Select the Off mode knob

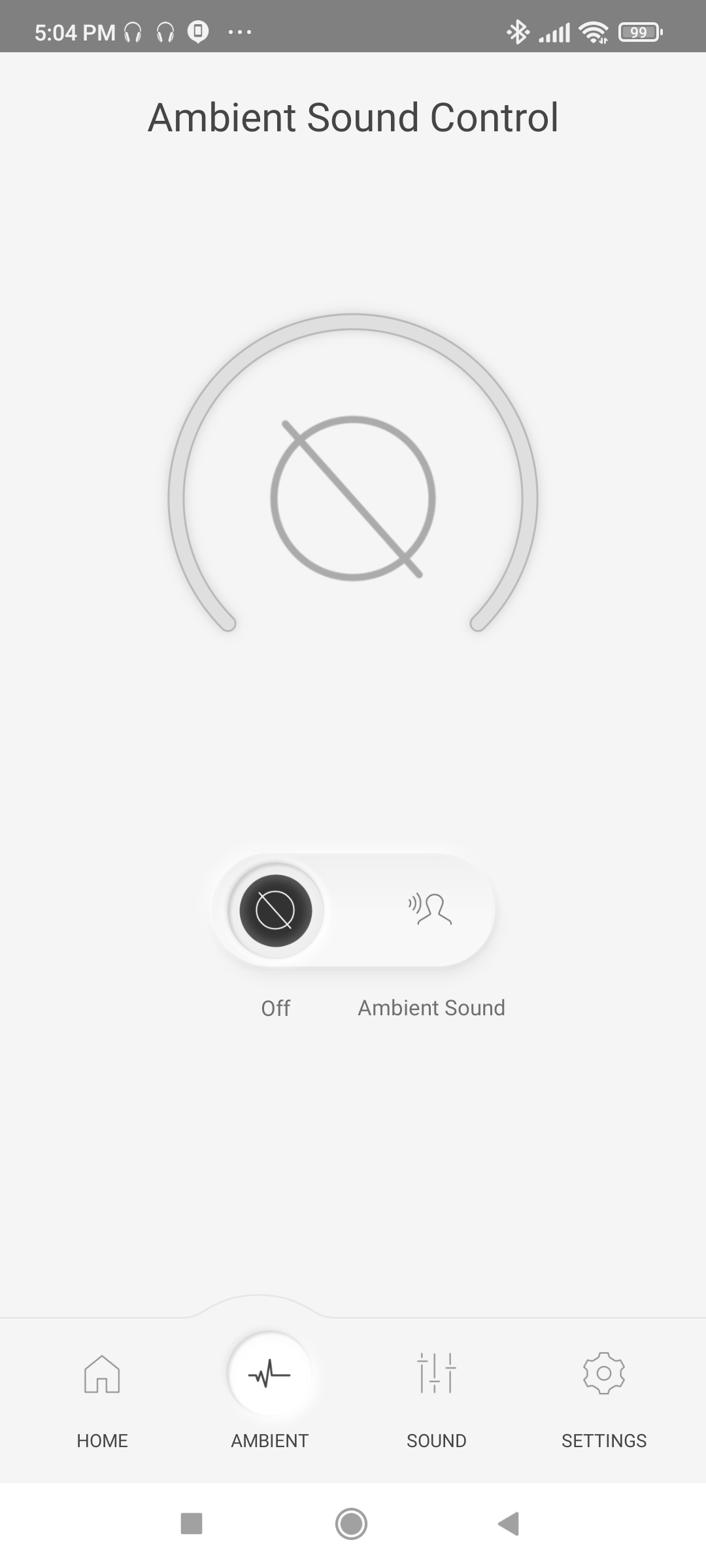point(275,910)
